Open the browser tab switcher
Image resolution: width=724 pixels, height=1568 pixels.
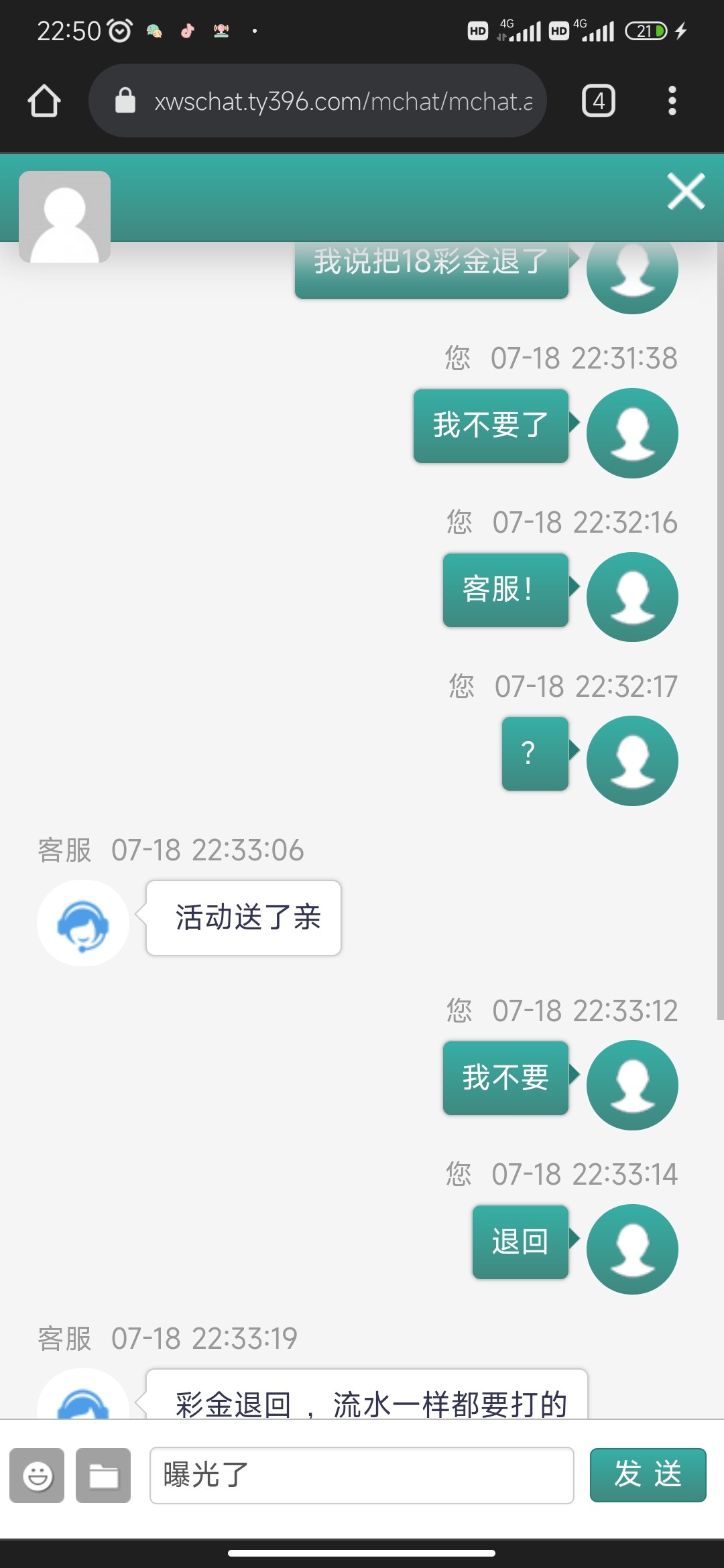pyautogui.click(x=598, y=101)
